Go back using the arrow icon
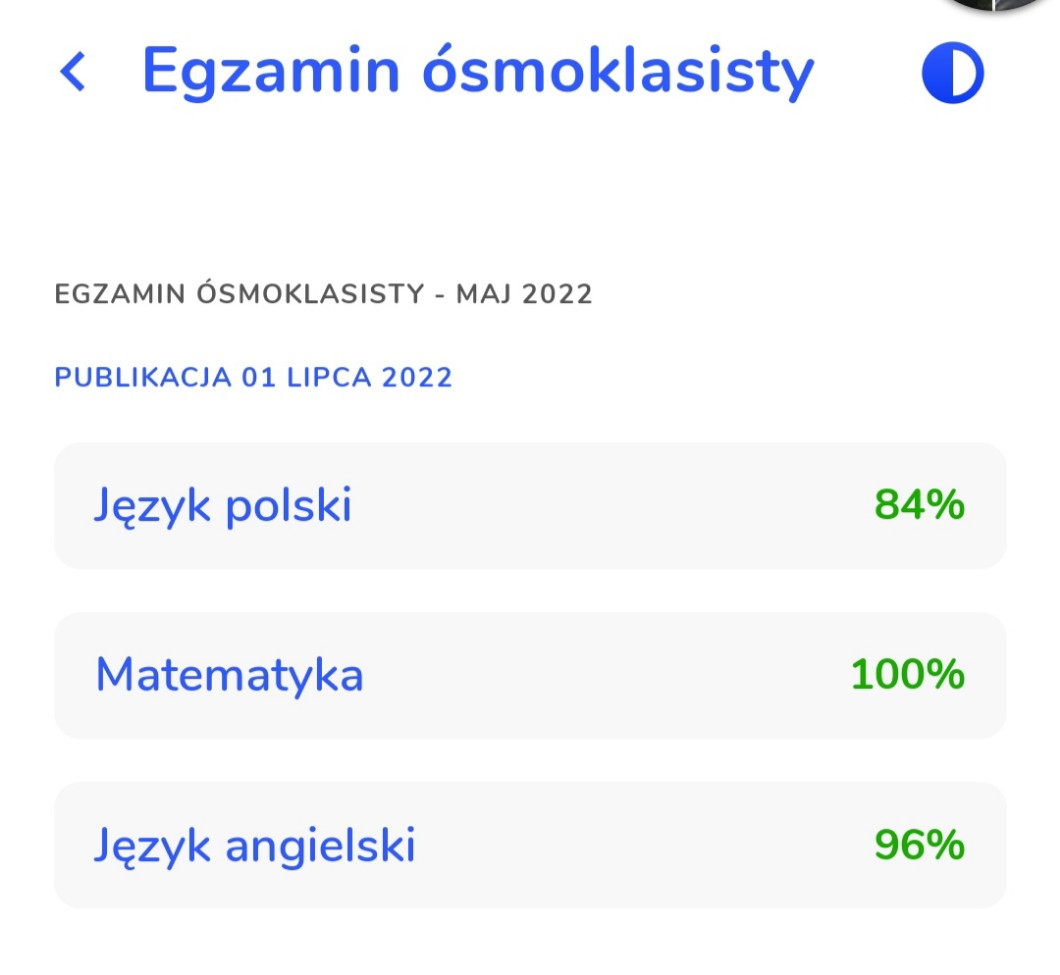The width and height of the screenshot is (1060, 975). tap(73, 73)
